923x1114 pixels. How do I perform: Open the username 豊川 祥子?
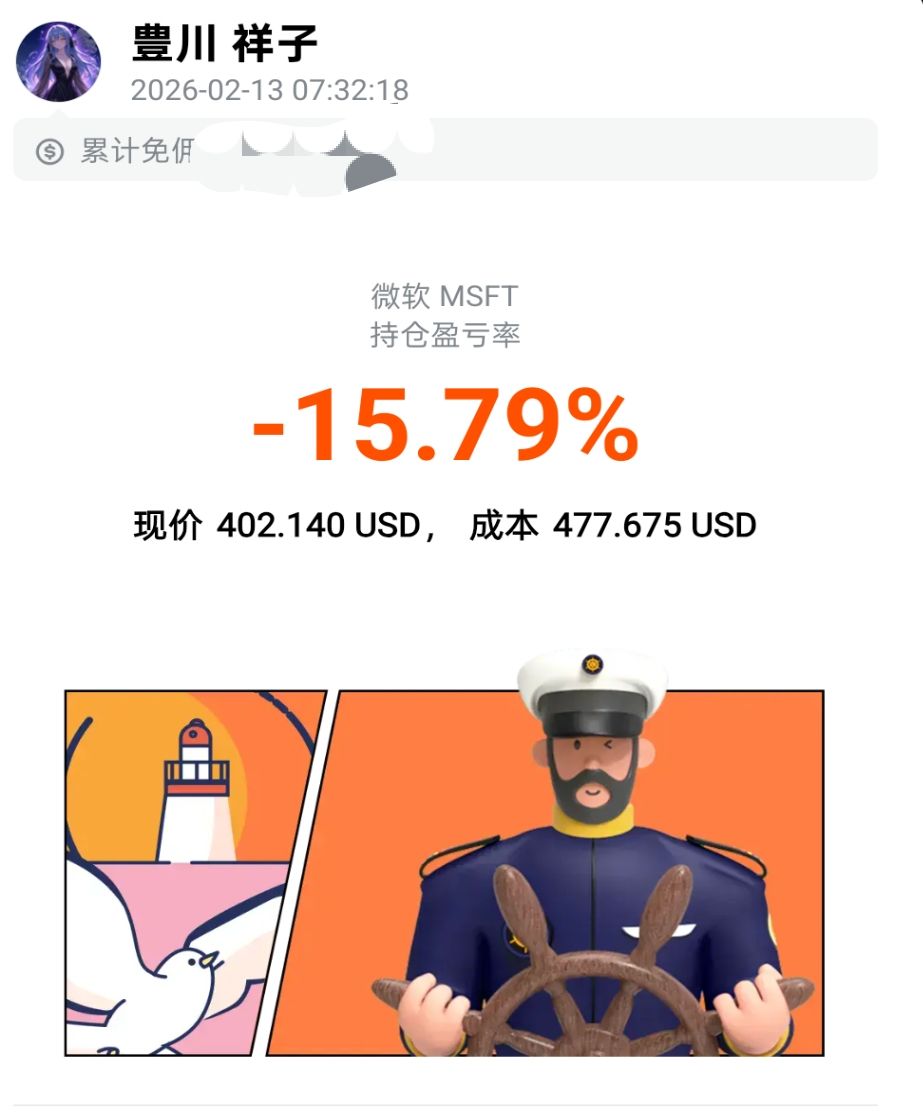[x=224, y=44]
